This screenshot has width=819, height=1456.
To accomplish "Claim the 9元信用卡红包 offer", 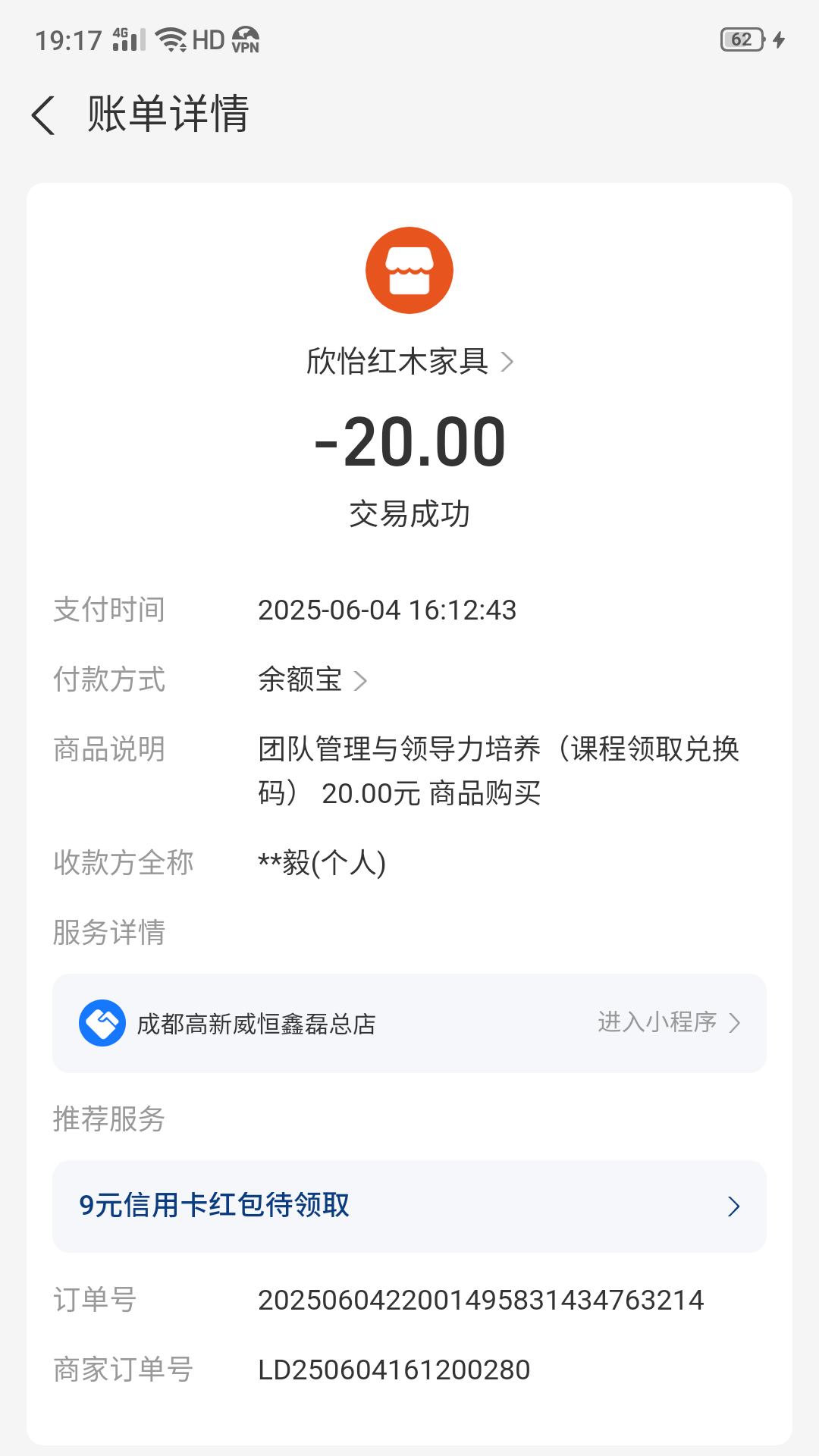I will [x=409, y=1206].
